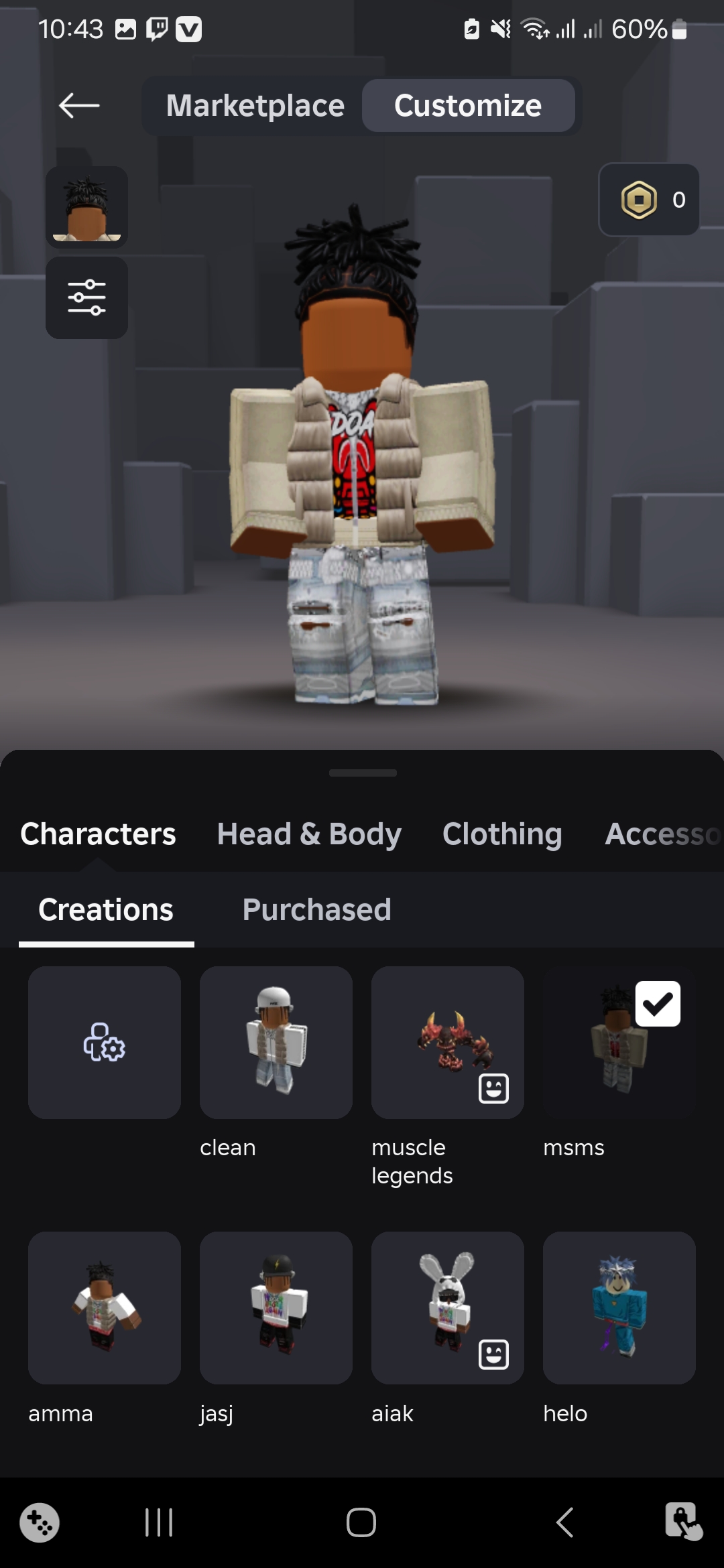Image resolution: width=724 pixels, height=1568 pixels.
Task: Create a new character tile
Action: coord(105,1043)
